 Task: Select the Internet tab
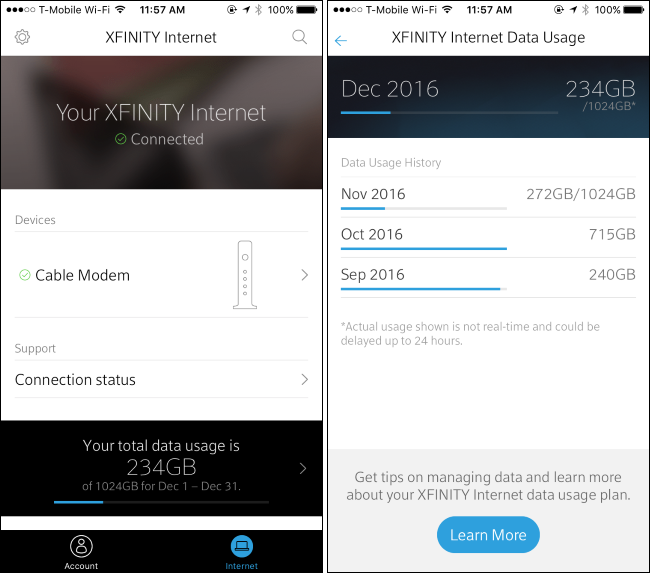pyautogui.click(x=241, y=551)
